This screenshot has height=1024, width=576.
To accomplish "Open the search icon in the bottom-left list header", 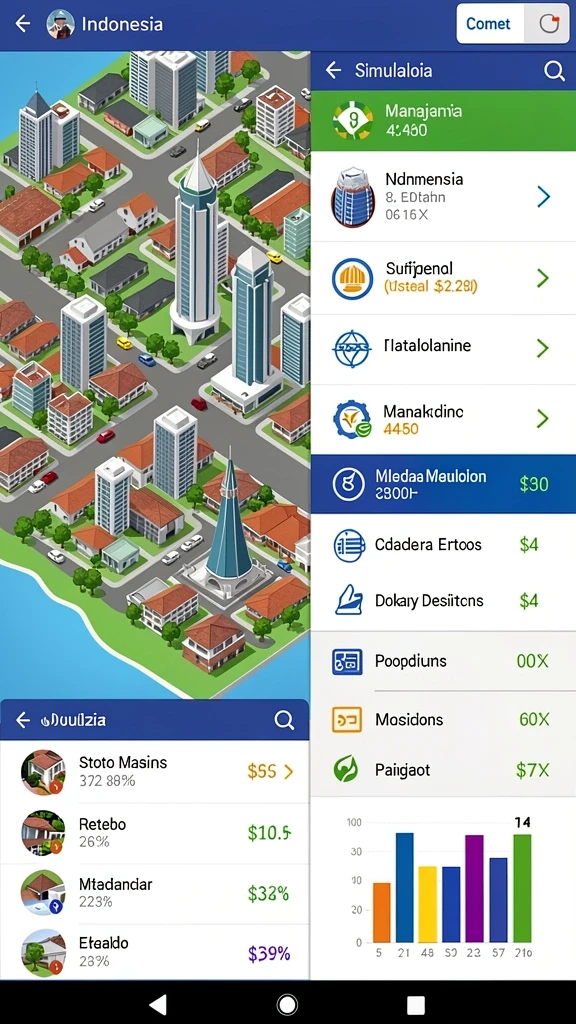I will click(284, 720).
